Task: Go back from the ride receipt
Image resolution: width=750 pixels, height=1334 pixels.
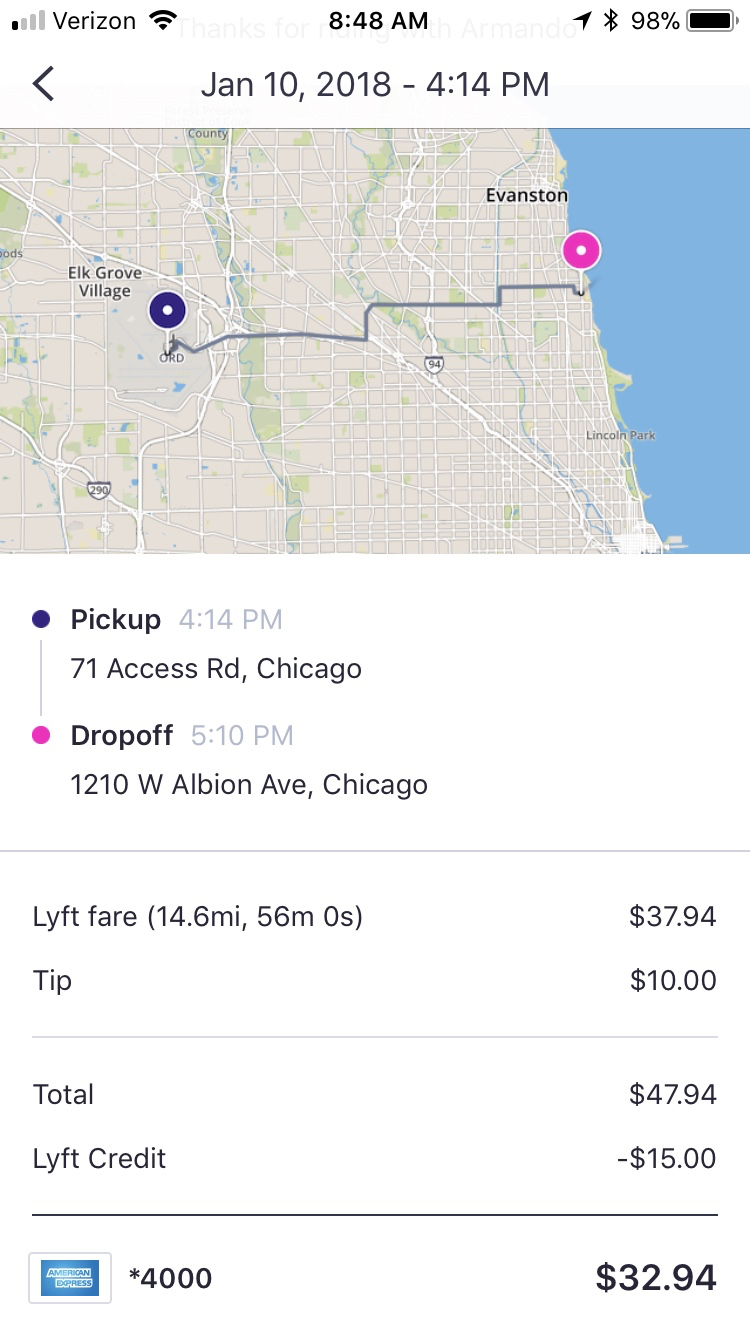Action: (x=43, y=84)
